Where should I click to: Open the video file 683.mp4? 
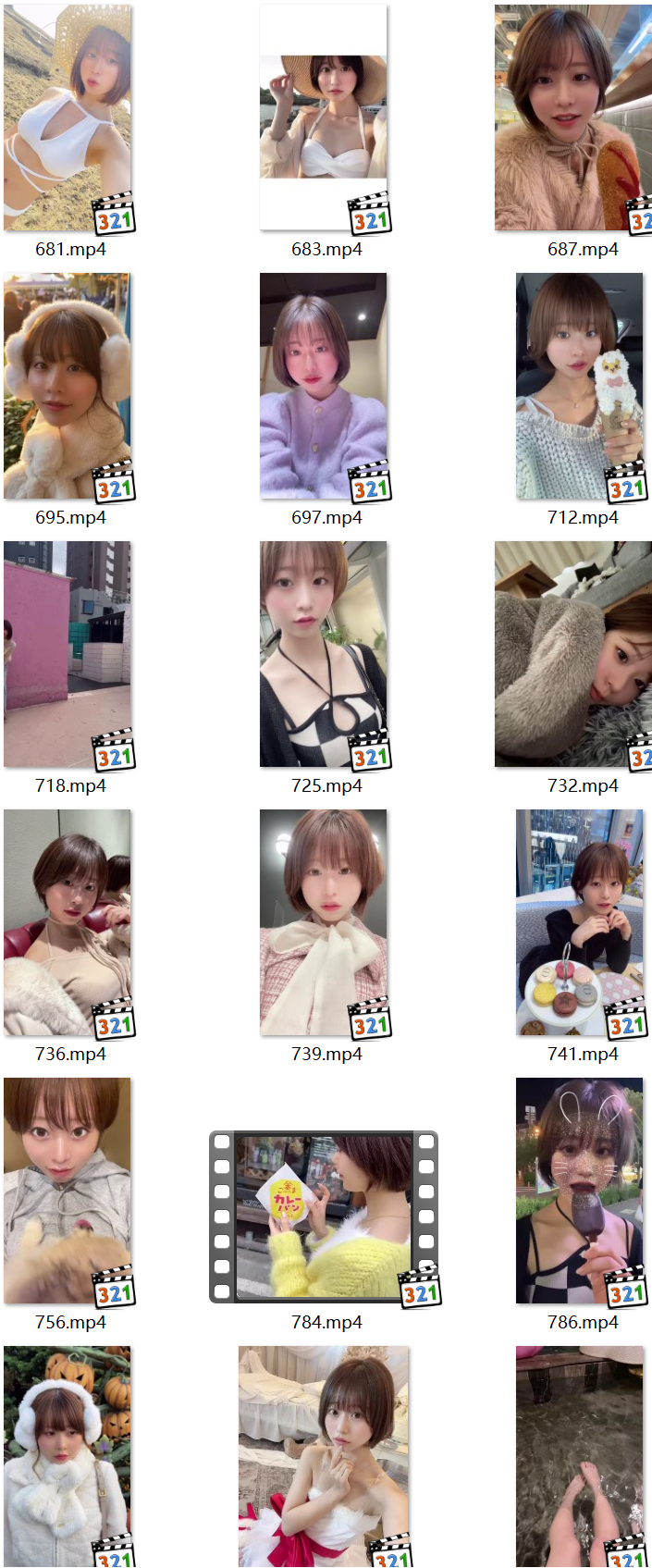tap(323, 118)
